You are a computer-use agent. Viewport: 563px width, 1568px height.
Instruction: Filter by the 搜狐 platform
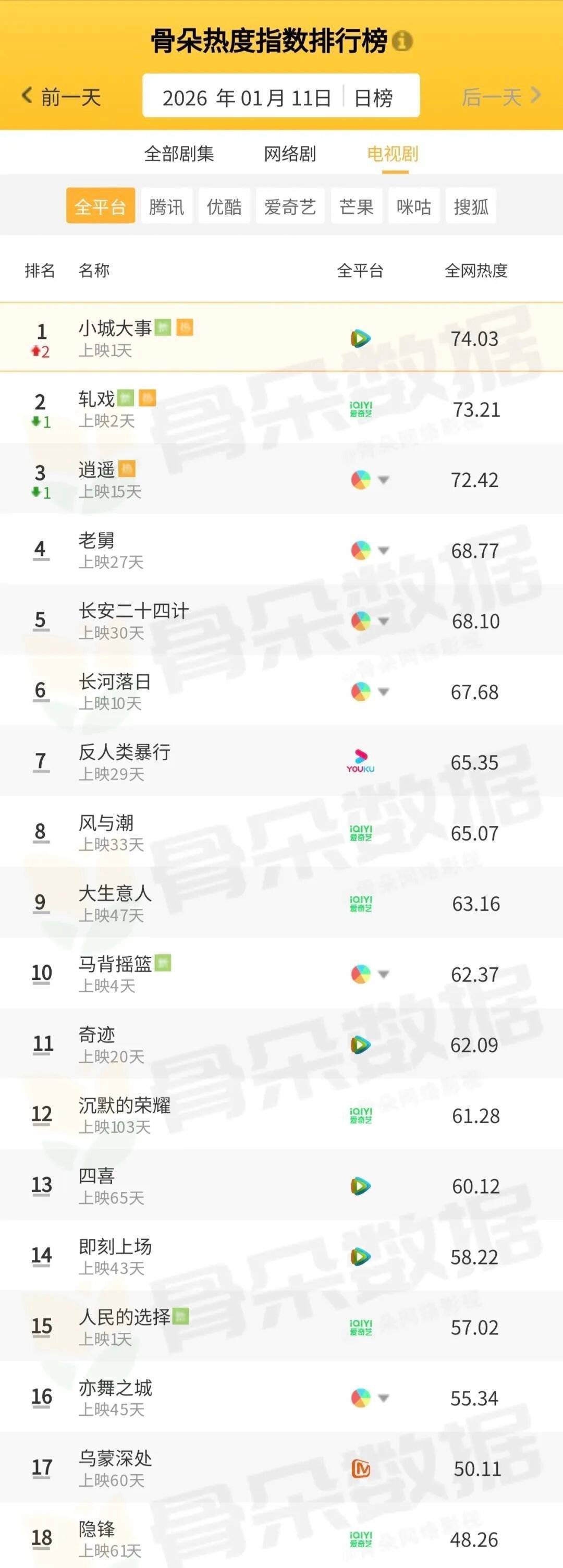coord(471,206)
